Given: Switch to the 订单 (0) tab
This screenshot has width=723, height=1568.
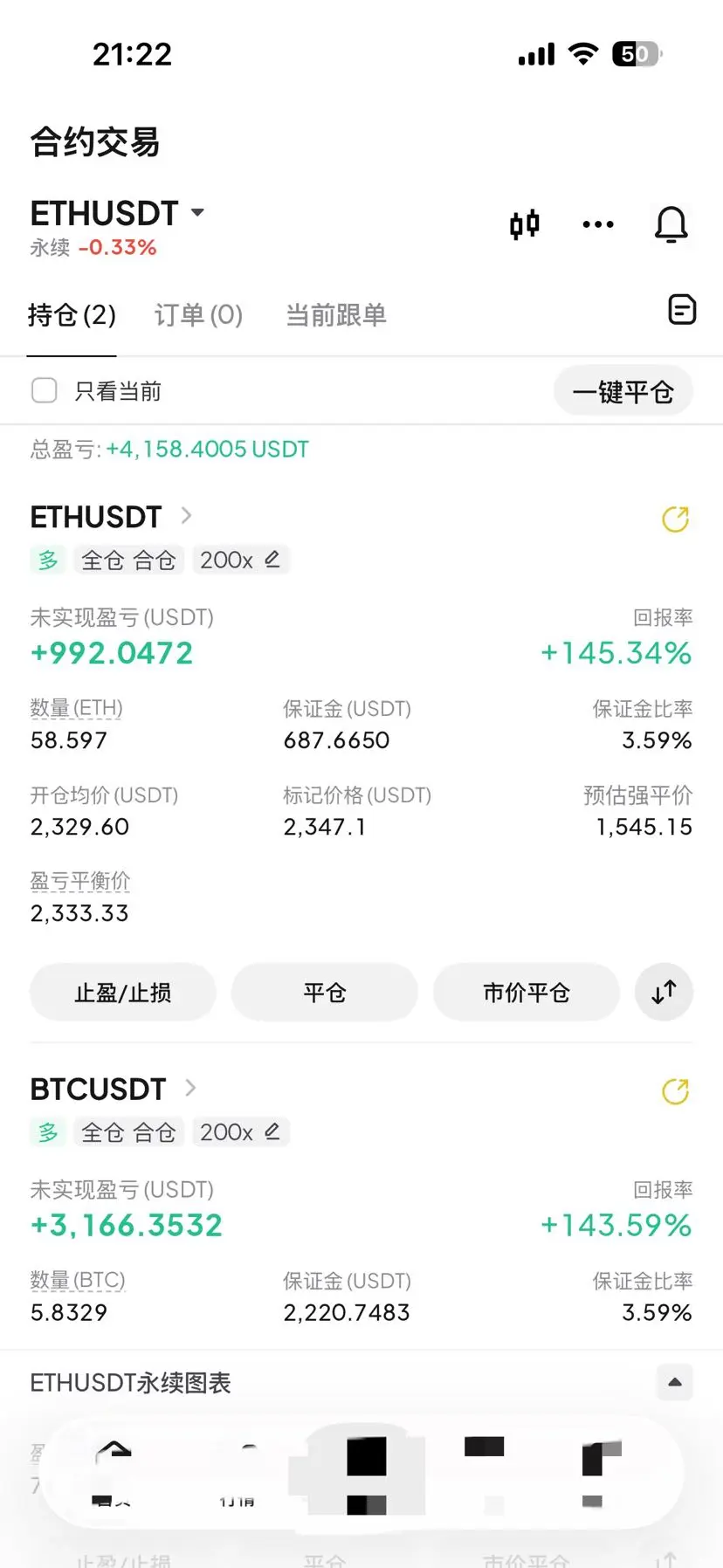Looking at the screenshot, I should (198, 314).
